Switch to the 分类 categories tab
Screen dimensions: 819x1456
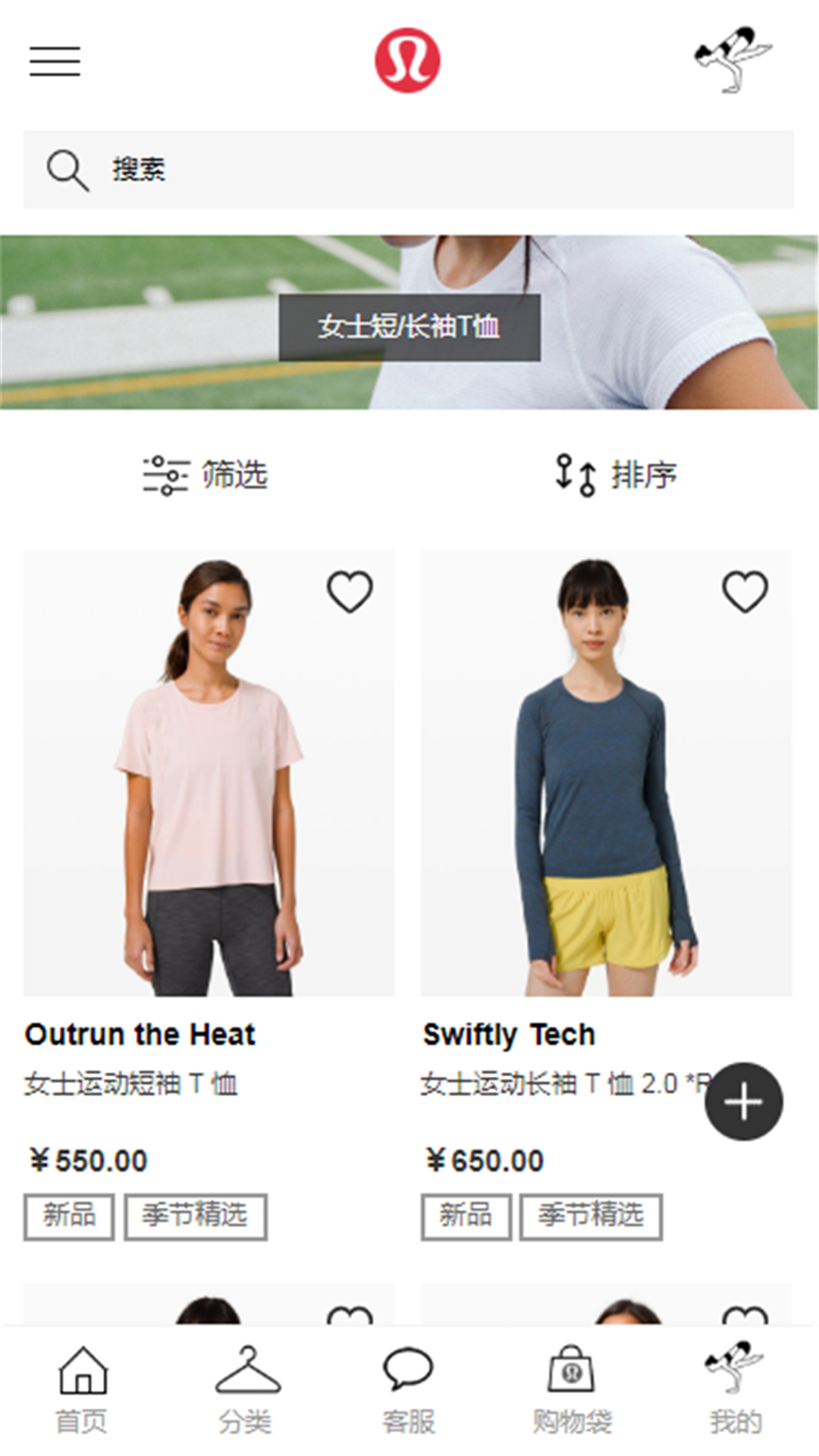pyautogui.click(x=246, y=1391)
